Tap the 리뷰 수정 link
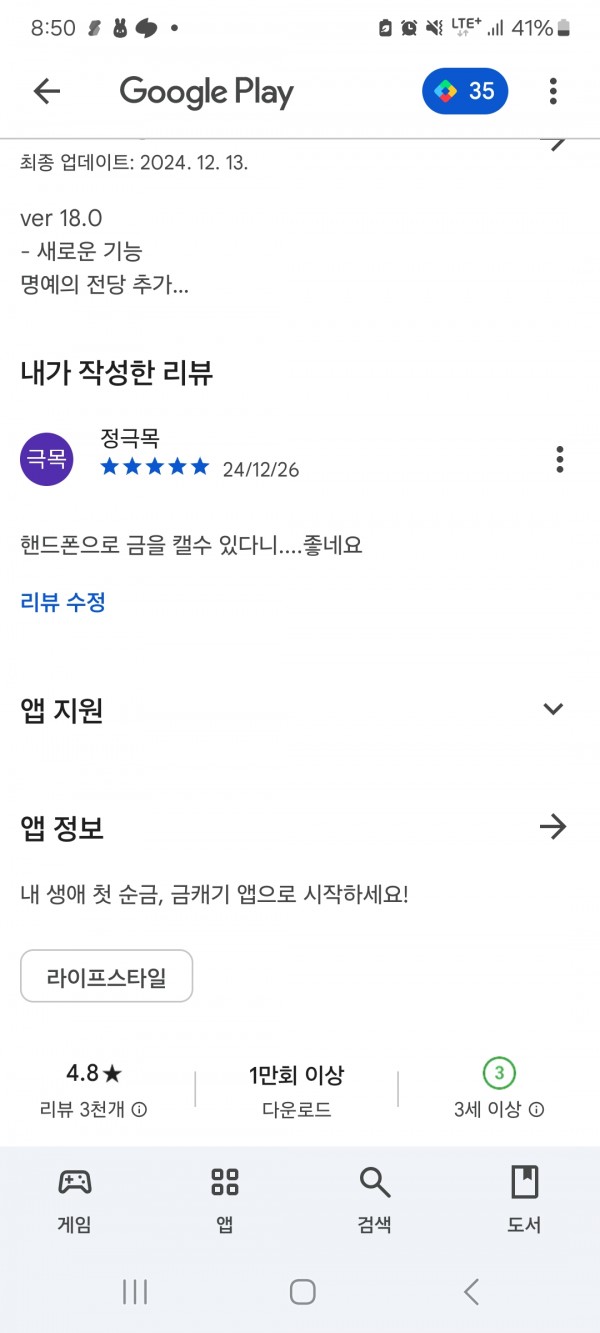Image resolution: width=600 pixels, height=1333 pixels. (x=63, y=602)
